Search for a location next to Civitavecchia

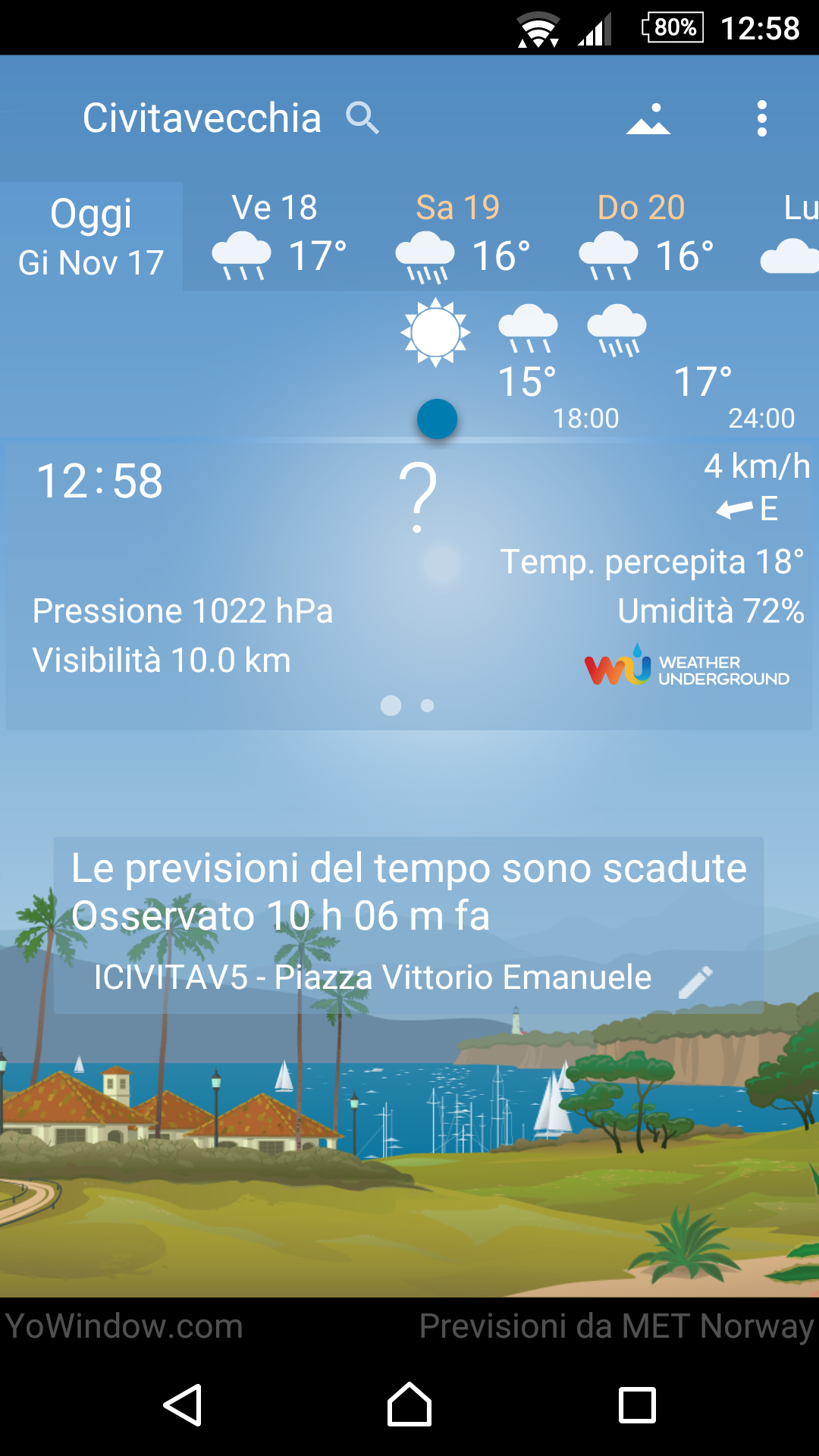coord(362,119)
